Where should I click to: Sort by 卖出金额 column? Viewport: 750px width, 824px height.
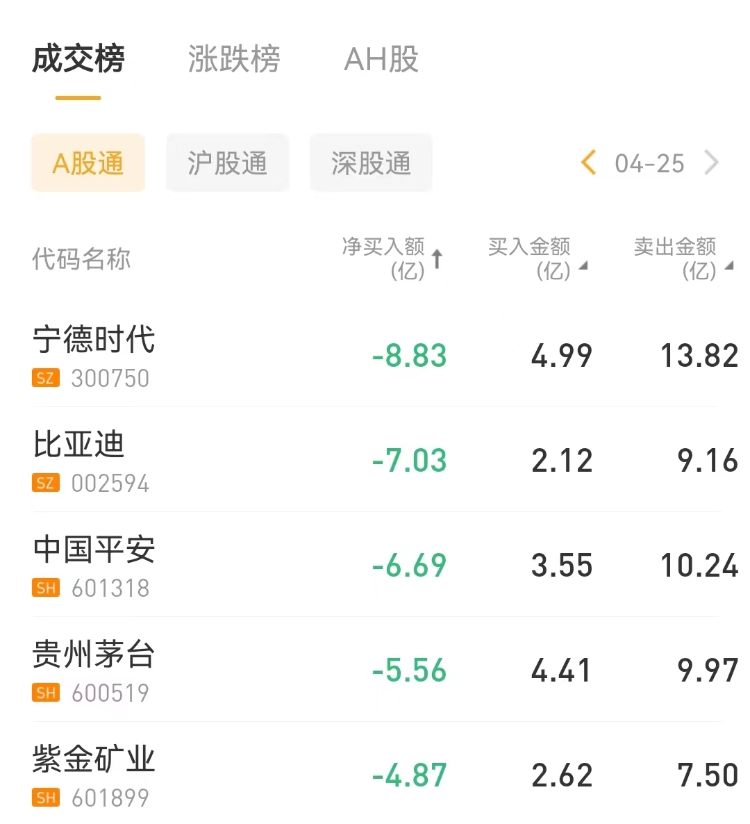point(682,258)
